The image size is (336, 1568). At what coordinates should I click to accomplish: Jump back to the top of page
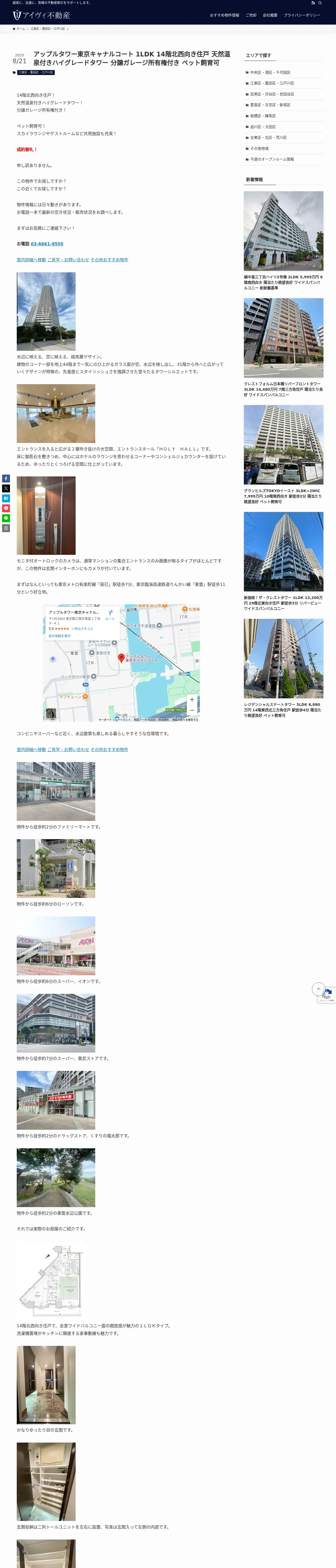click(x=318, y=989)
